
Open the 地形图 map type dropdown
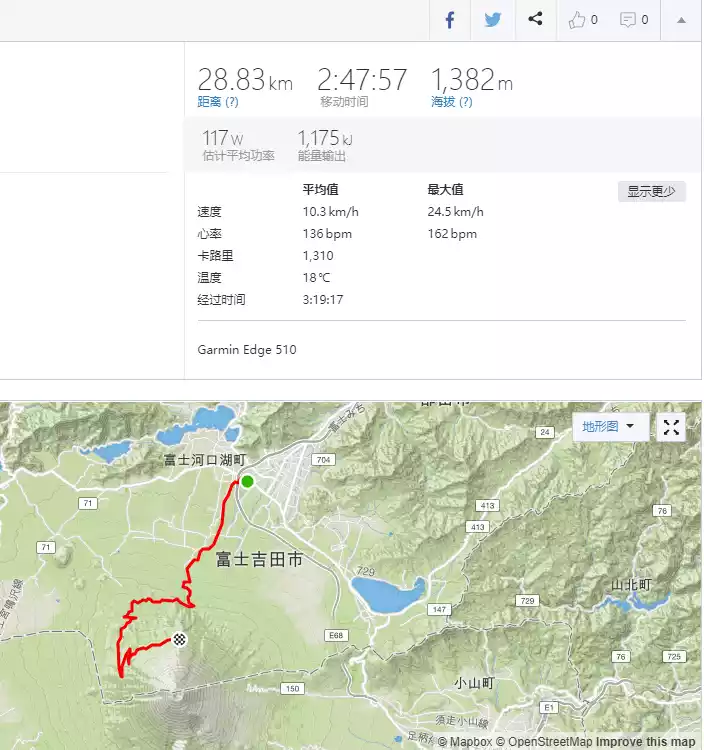tap(609, 427)
